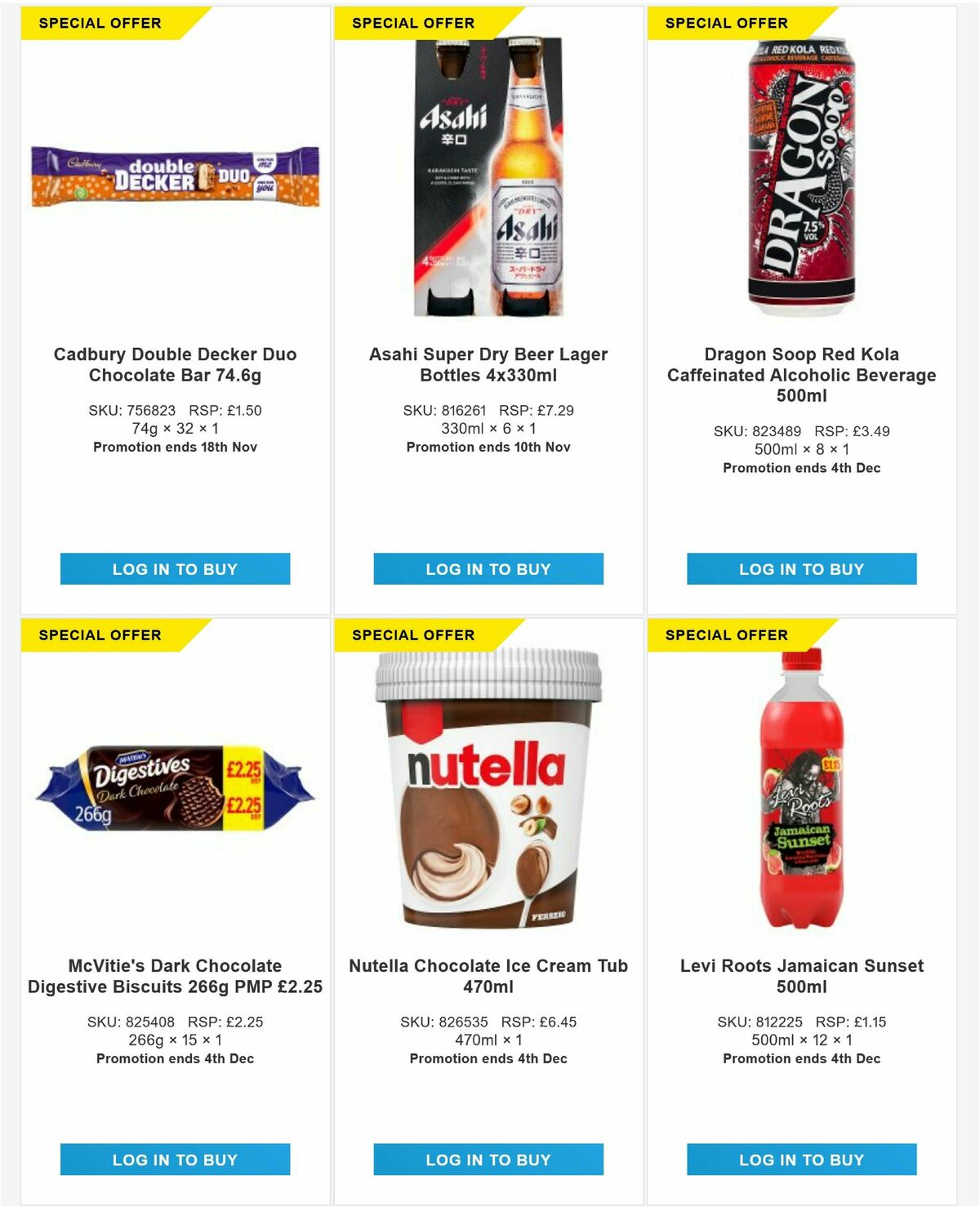
Task: Open the Asahi Super Dry Beer Lager title
Action: [491, 364]
